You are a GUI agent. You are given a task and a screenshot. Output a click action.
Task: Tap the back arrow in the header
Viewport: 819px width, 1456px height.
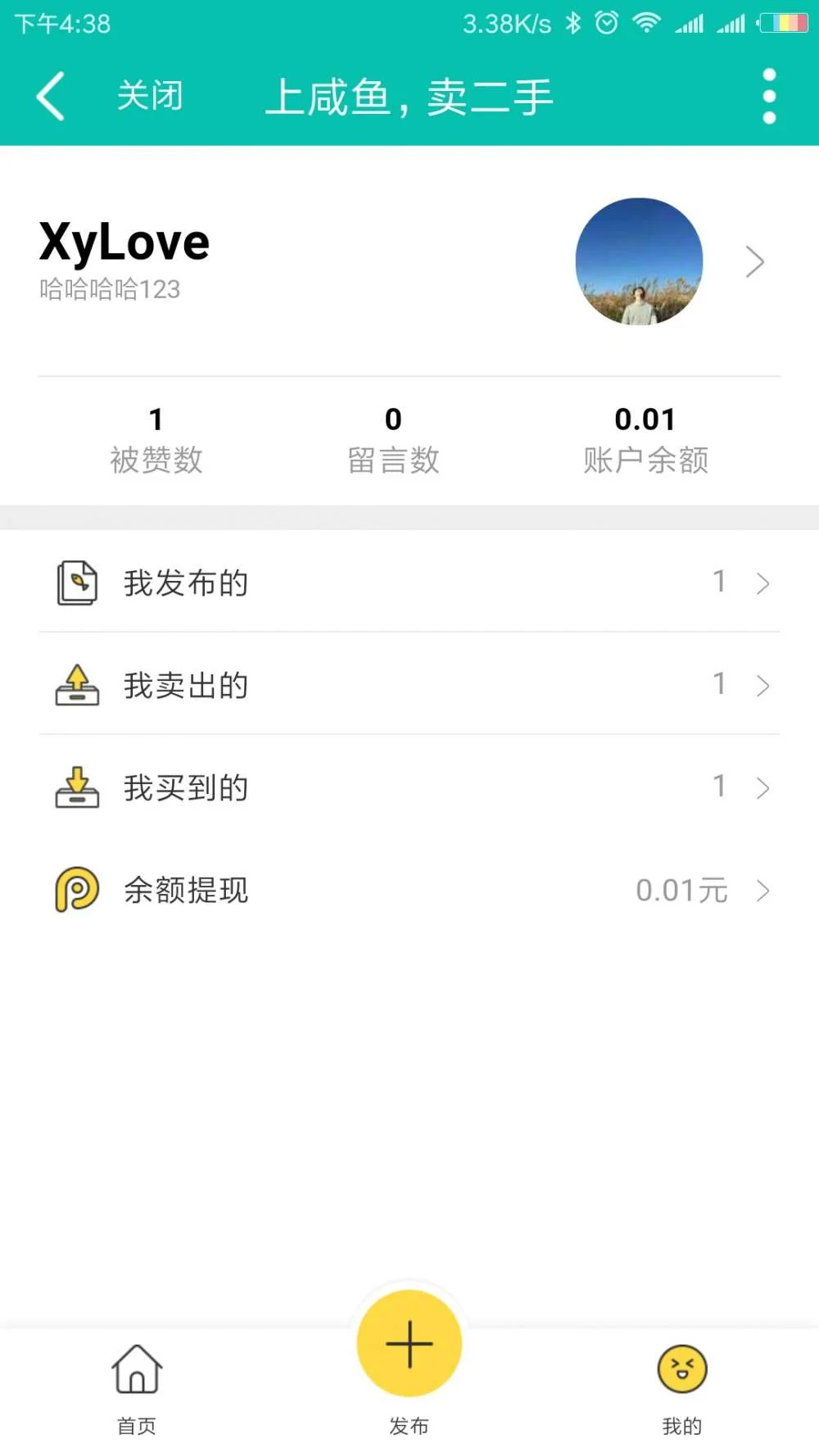coord(51,97)
